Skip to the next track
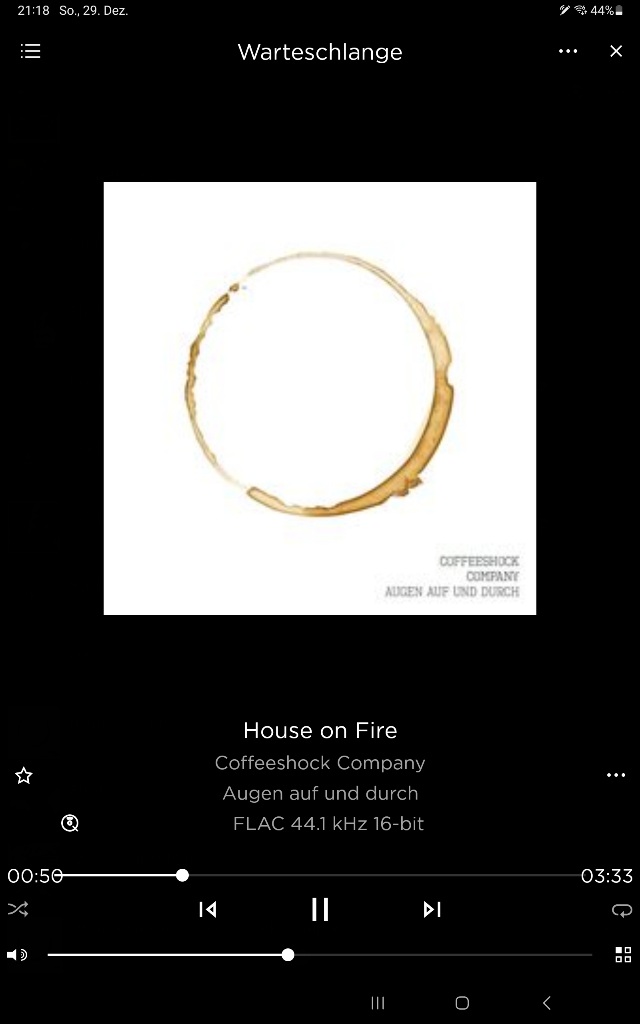This screenshot has height=1024, width=640. click(432, 909)
